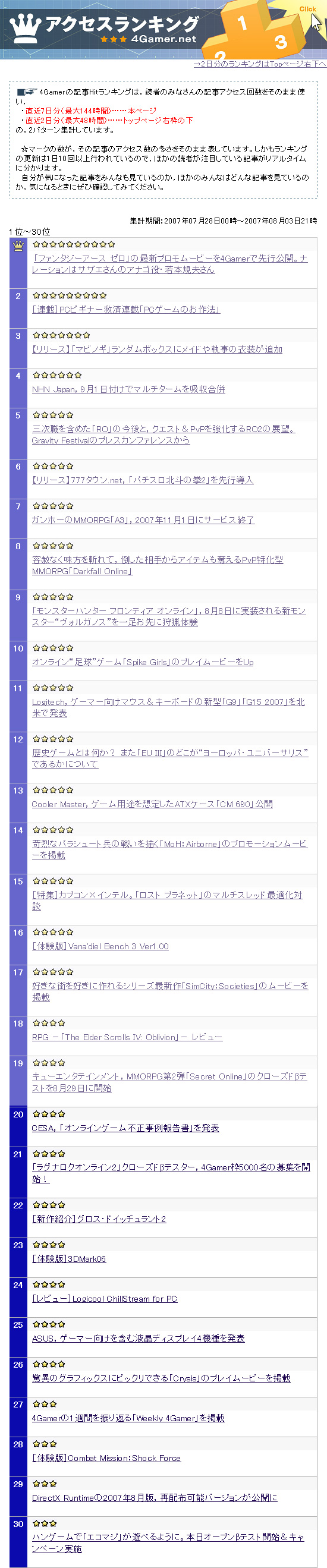The height and width of the screenshot is (1568, 327).
Task: Read the GungHo MMORPG A3 service end article
Action: 143,520
